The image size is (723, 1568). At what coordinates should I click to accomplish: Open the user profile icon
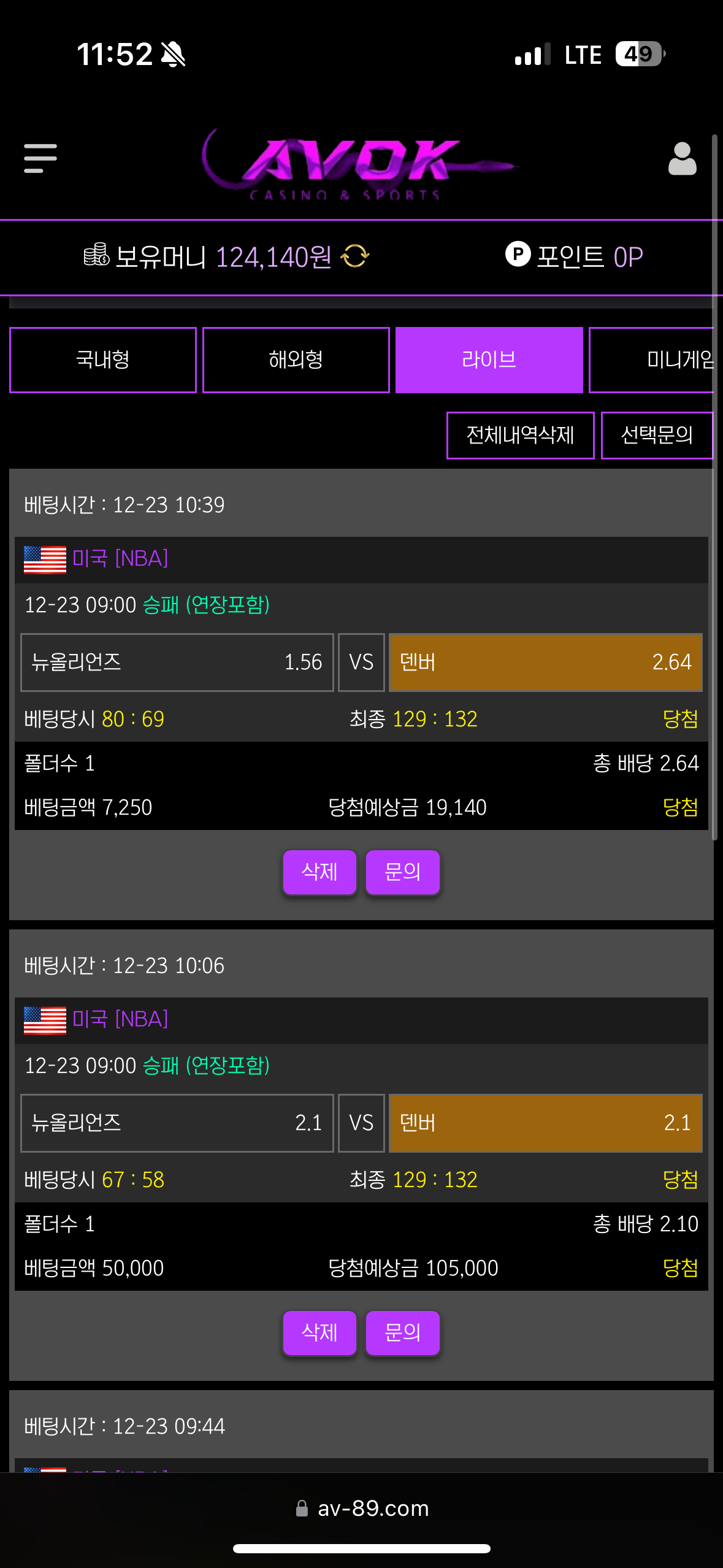click(x=682, y=159)
